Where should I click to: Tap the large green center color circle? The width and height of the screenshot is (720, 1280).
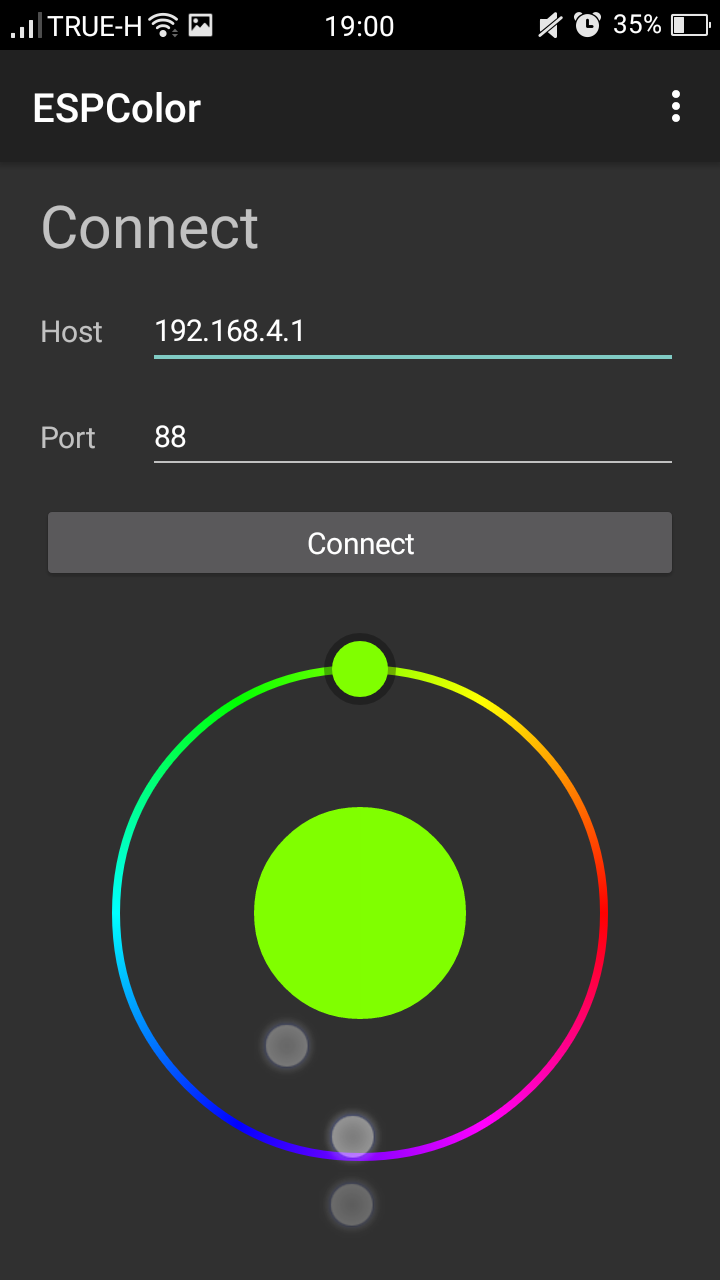(x=360, y=913)
